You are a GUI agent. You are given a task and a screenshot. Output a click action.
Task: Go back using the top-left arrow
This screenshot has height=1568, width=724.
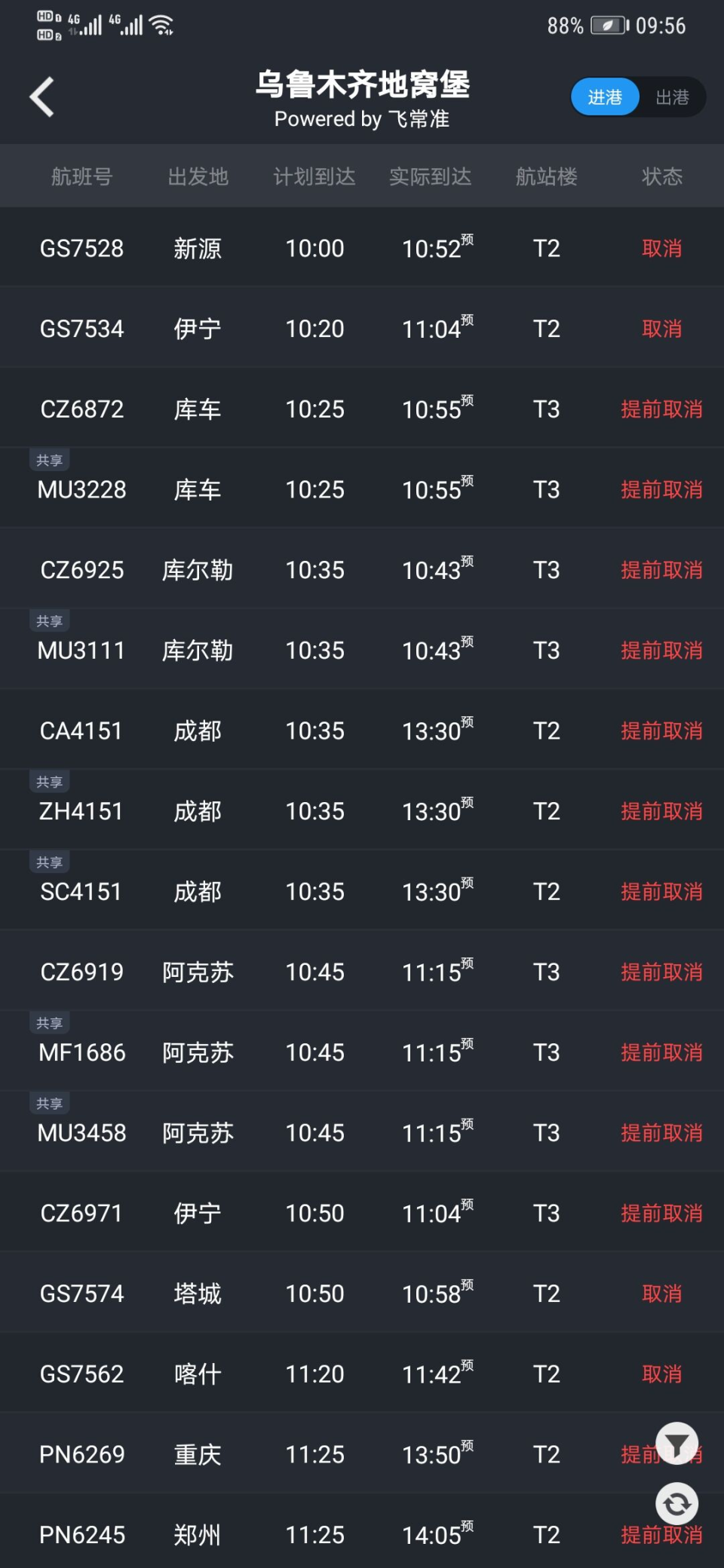tap(42, 97)
